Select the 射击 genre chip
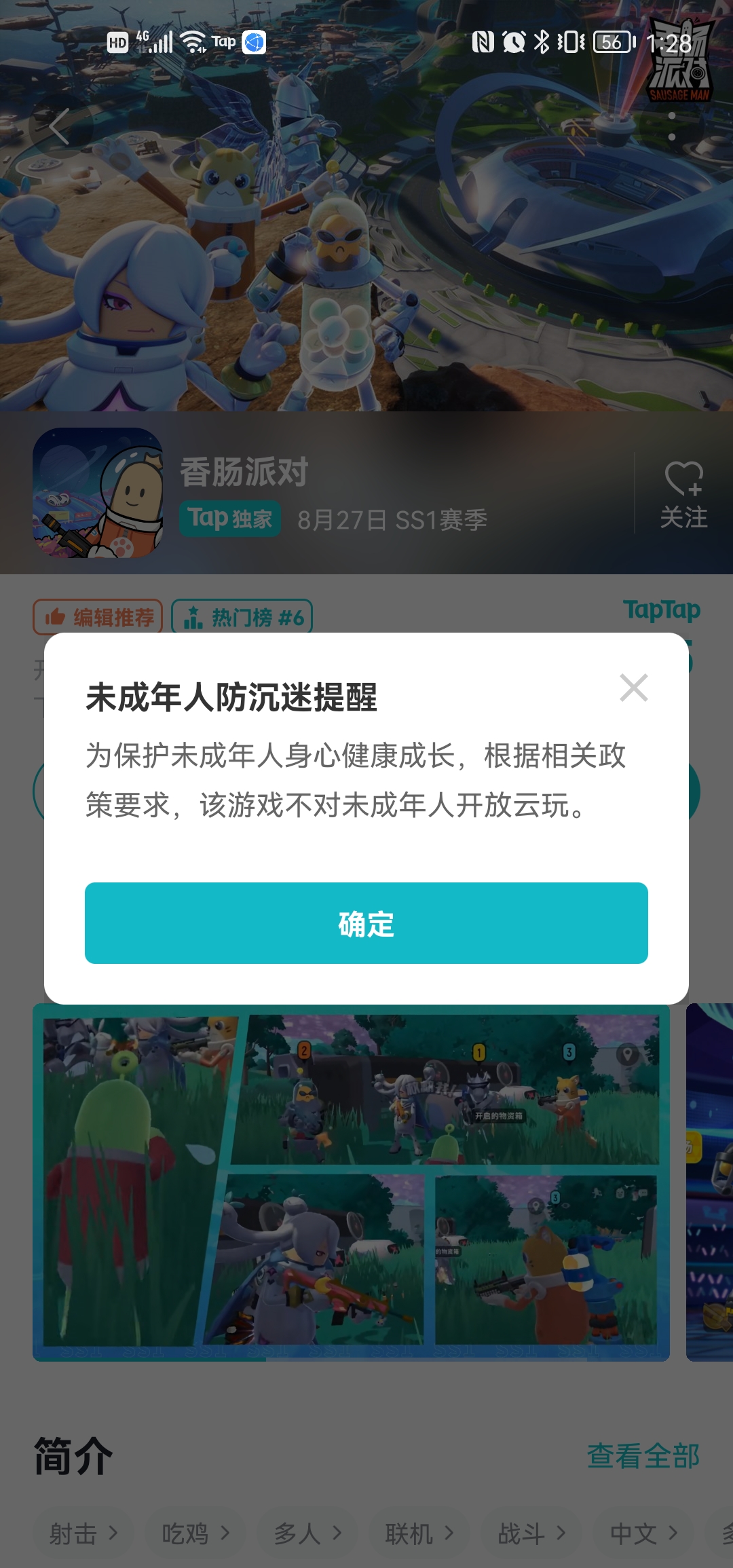The height and width of the screenshot is (1568, 733). click(x=83, y=1533)
